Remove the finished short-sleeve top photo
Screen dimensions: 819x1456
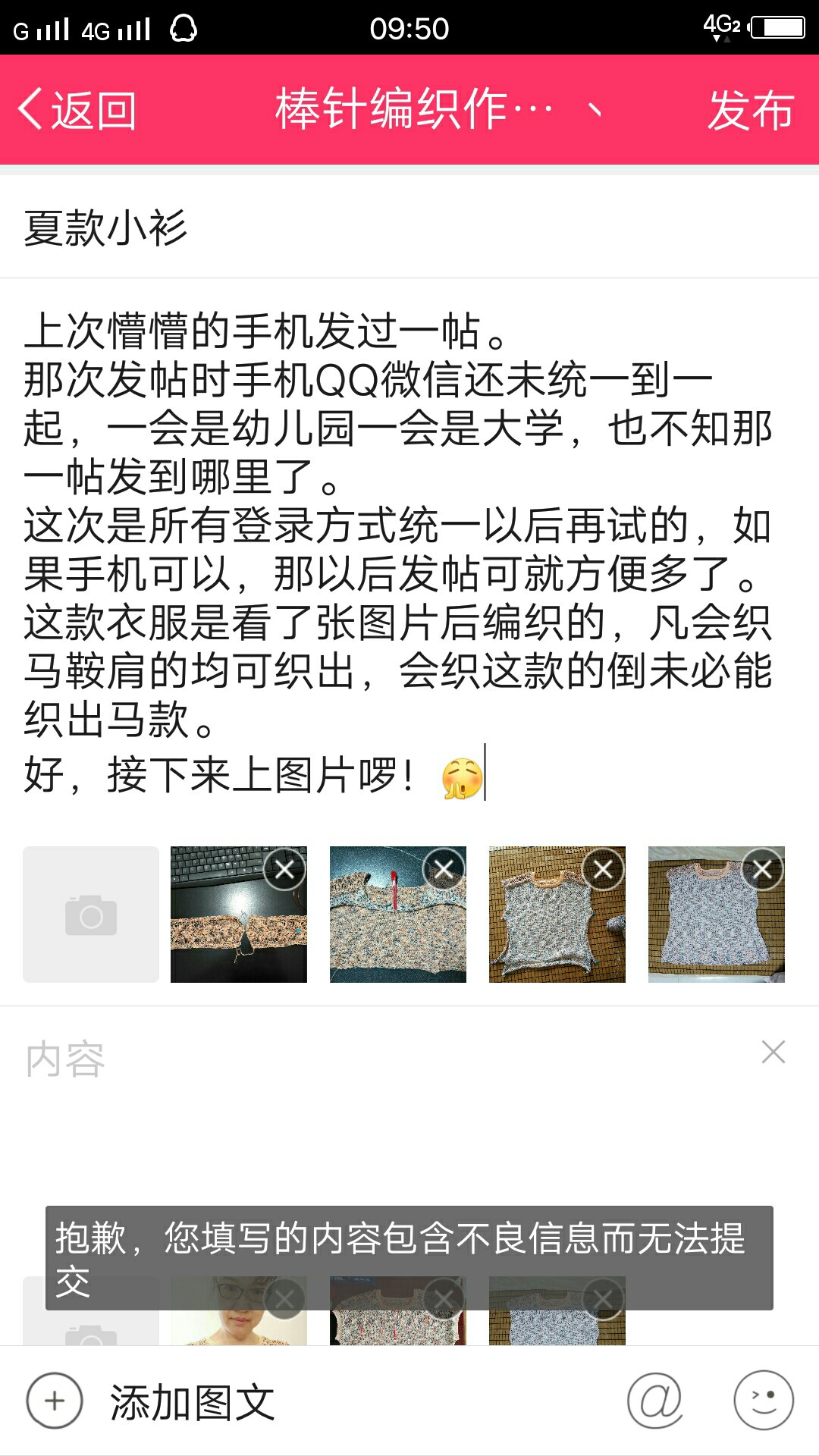click(762, 870)
